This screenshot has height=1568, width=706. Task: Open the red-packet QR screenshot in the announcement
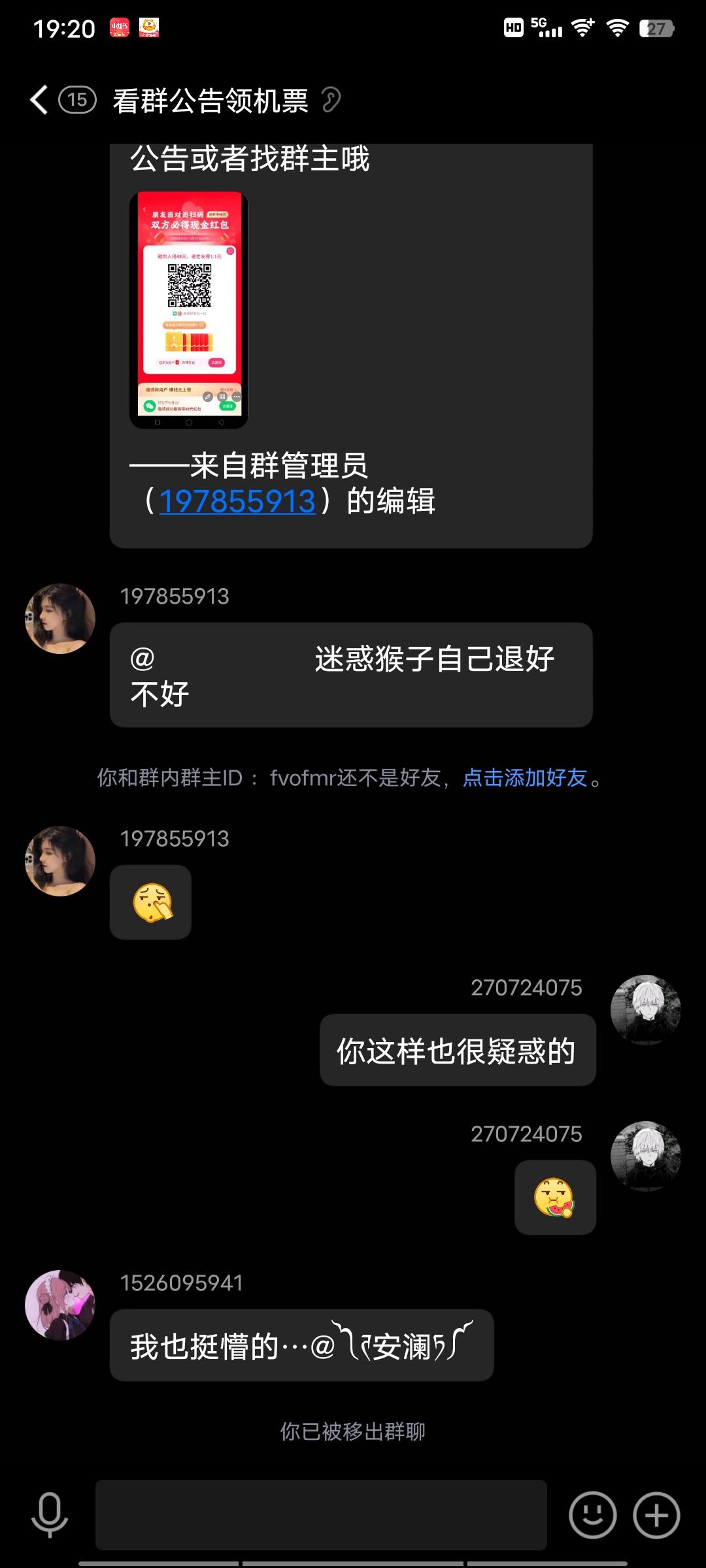click(189, 310)
